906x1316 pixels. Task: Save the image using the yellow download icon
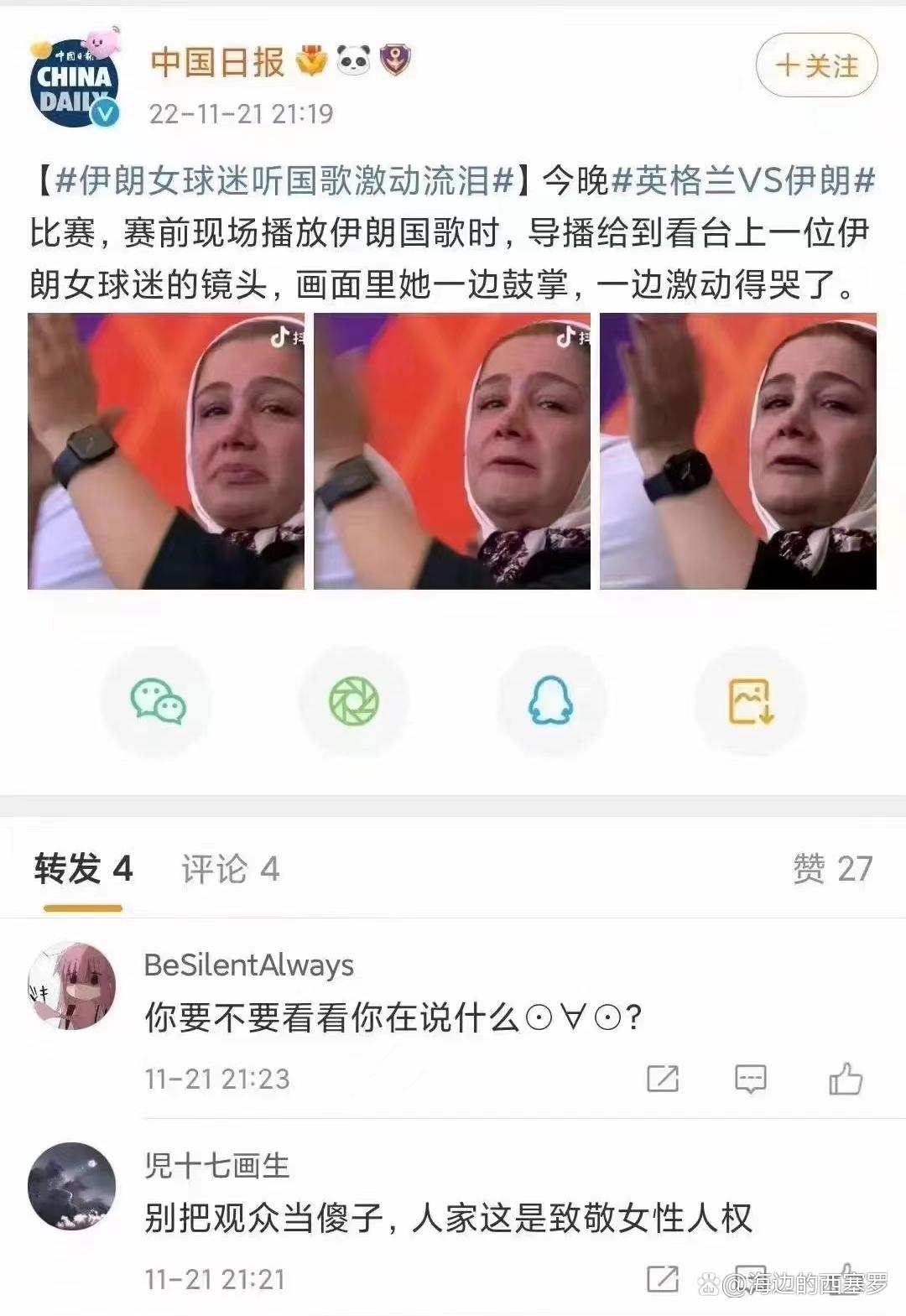point(749,702)
